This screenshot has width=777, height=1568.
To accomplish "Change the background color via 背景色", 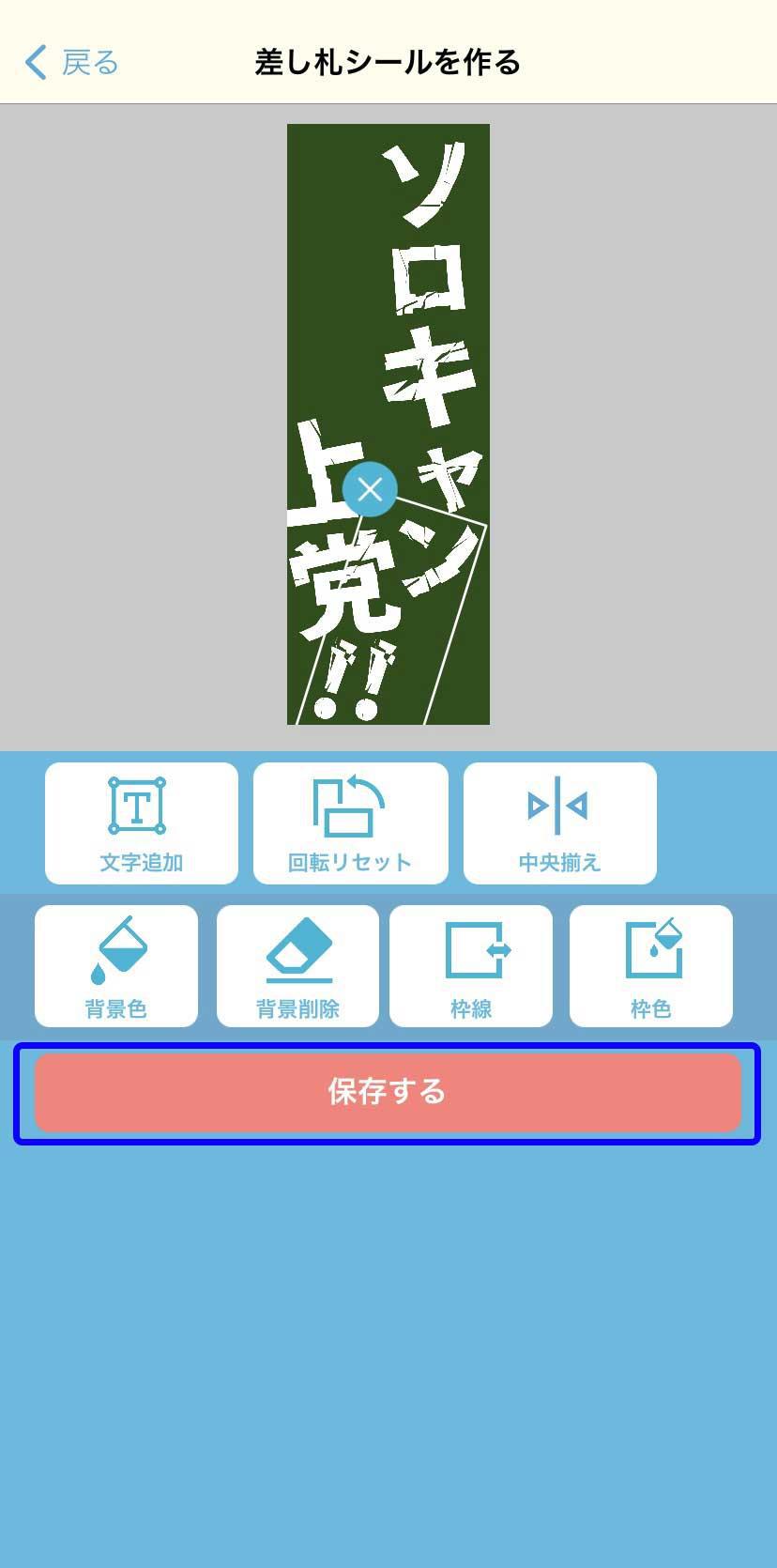I will click(x=116, y=966).
